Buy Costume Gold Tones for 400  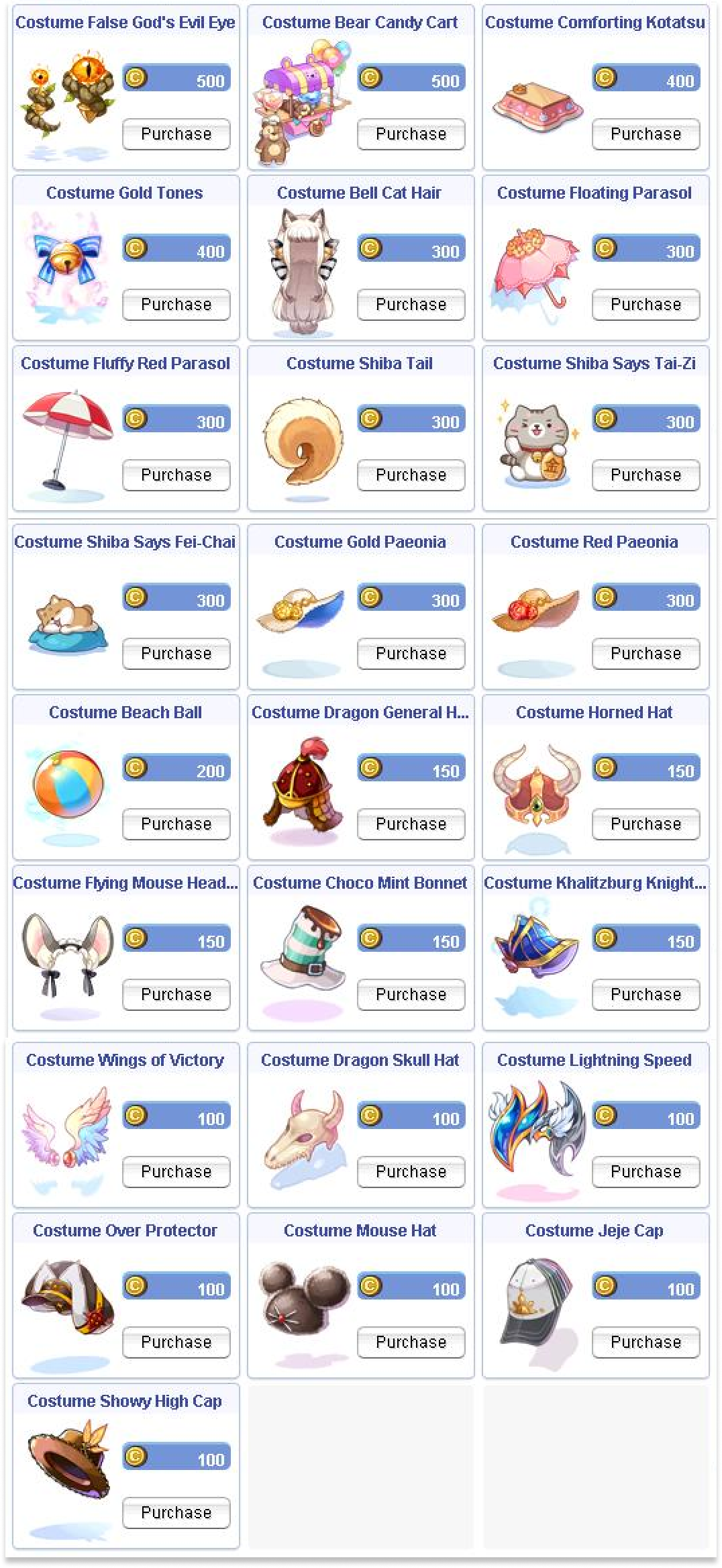tap(176, 305)
